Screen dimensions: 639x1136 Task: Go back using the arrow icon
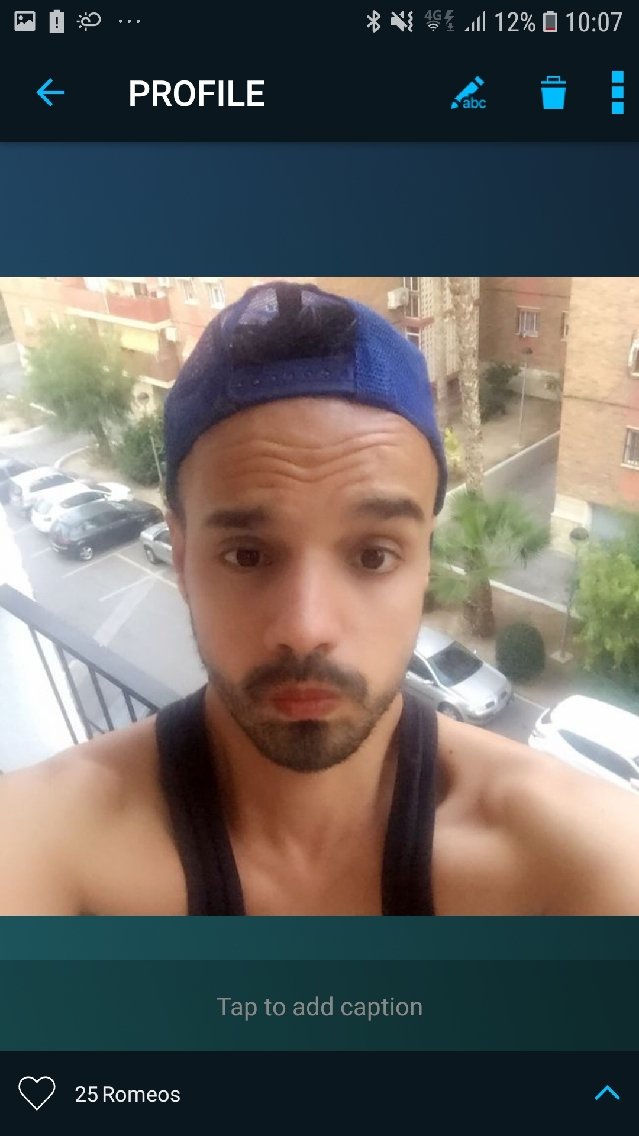[50, 94]
